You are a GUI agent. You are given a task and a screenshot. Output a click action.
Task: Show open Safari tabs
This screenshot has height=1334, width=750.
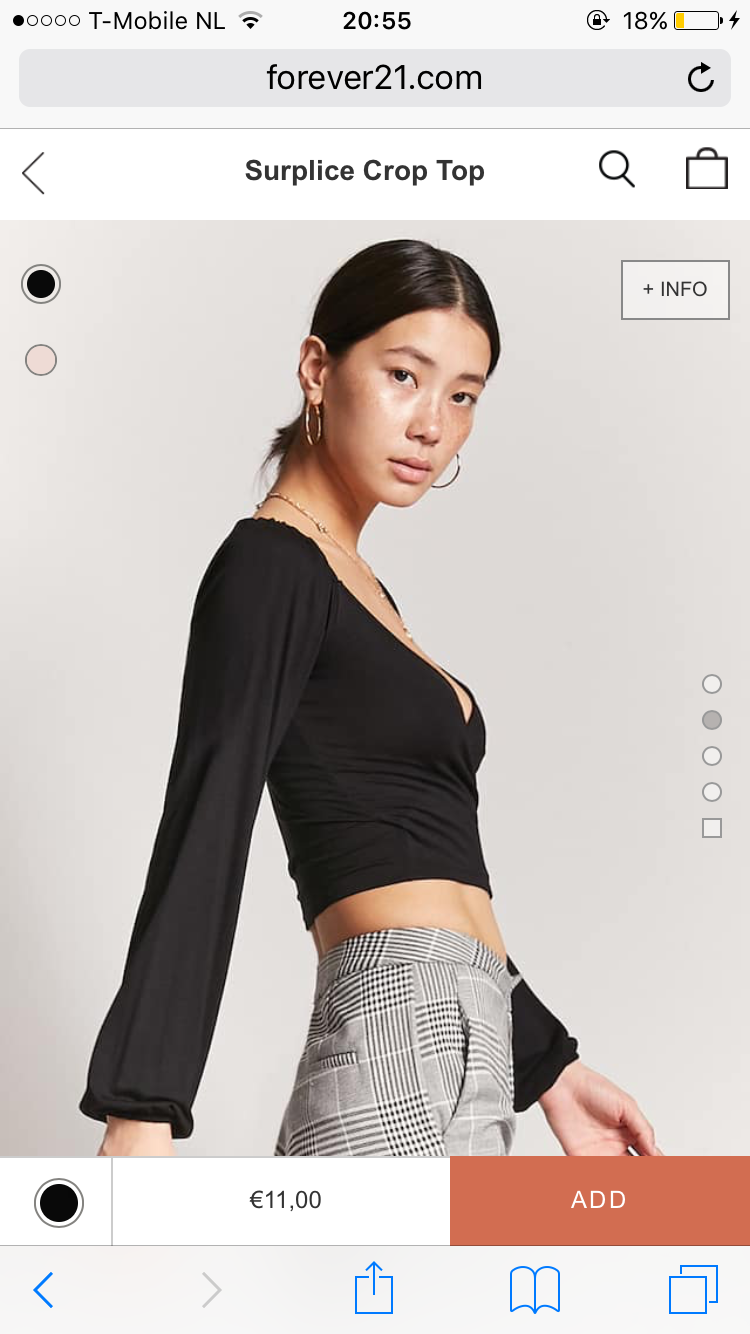click(x=694, y=1290)
